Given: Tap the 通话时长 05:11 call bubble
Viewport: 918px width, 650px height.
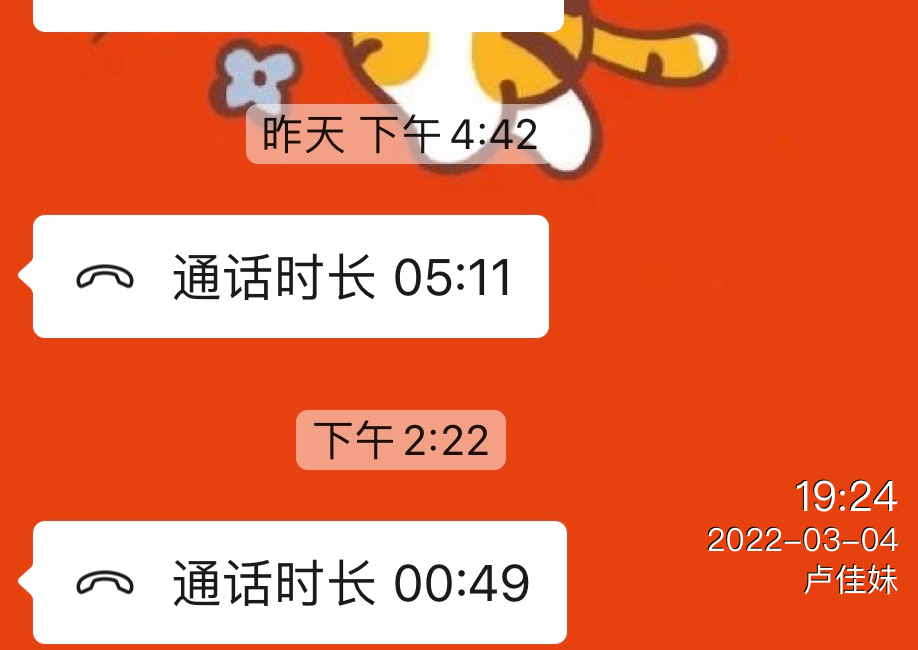Looking at the screenshot, I should point(291,277).
